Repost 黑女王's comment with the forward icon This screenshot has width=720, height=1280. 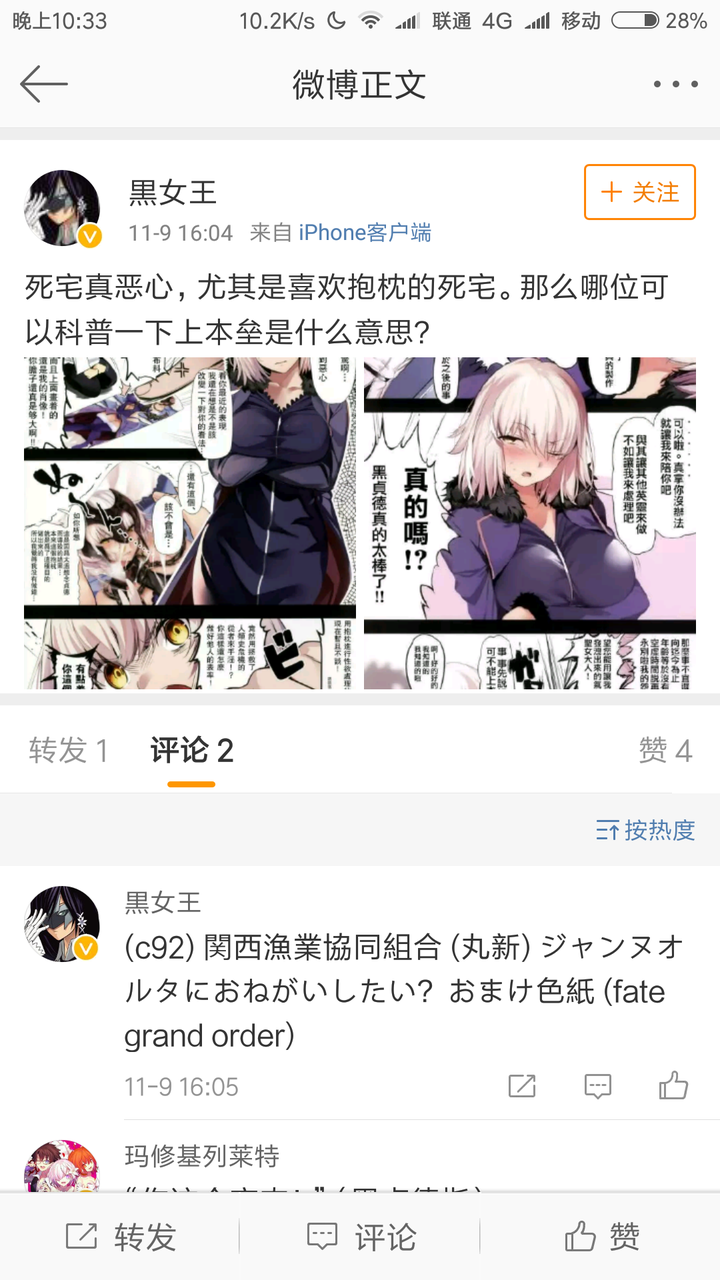click(522, 1086)
